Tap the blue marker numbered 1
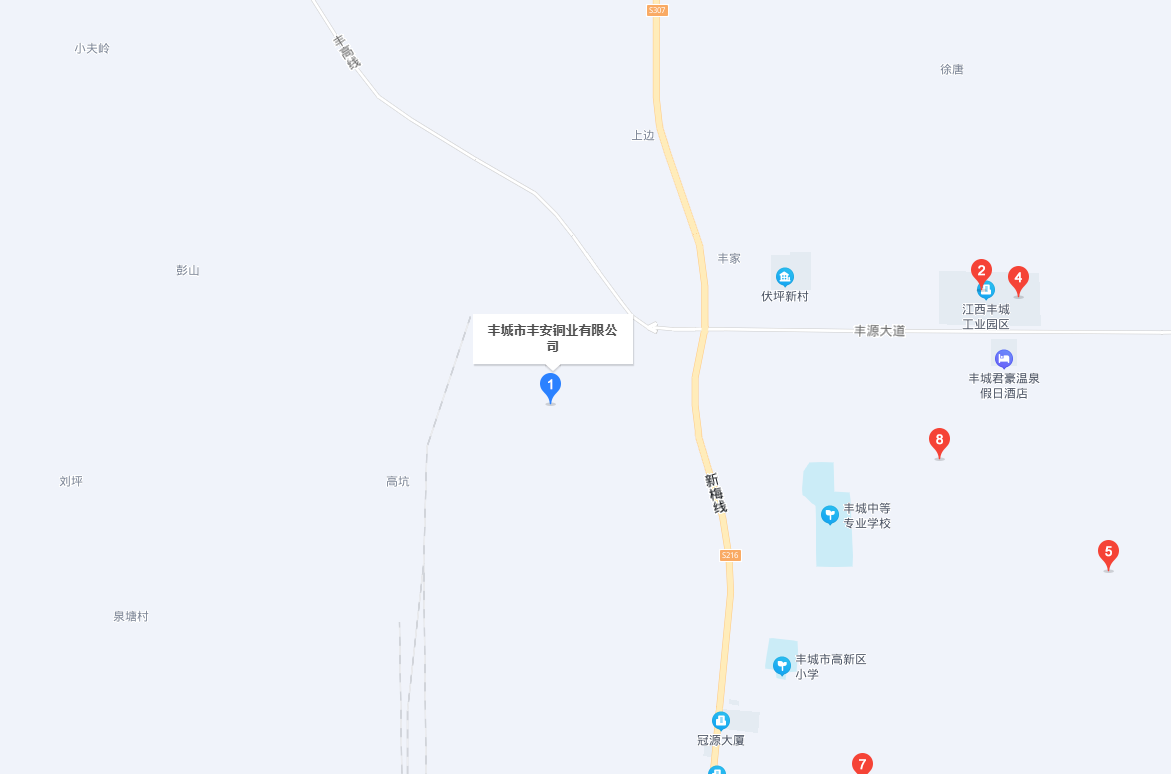This screenshot has width=1171, height=774. (550, 385)
